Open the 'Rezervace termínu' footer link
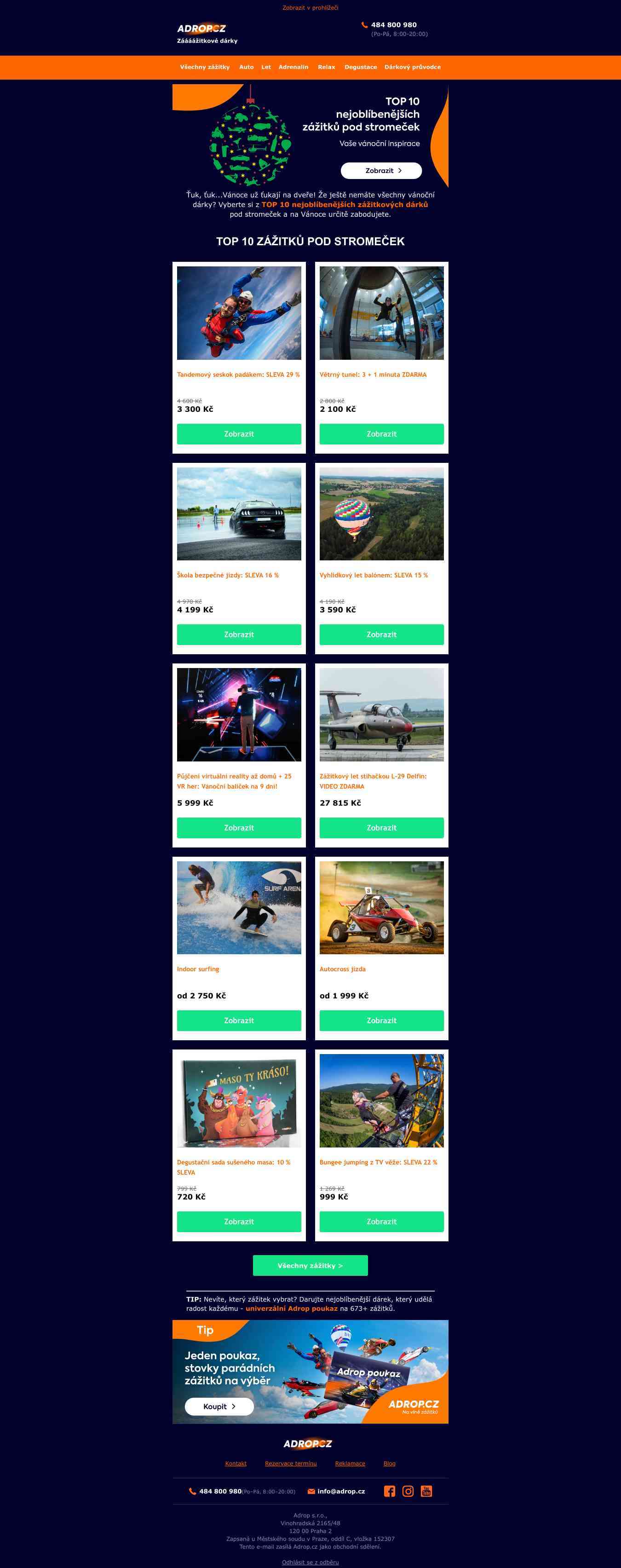 [290, 1463]
